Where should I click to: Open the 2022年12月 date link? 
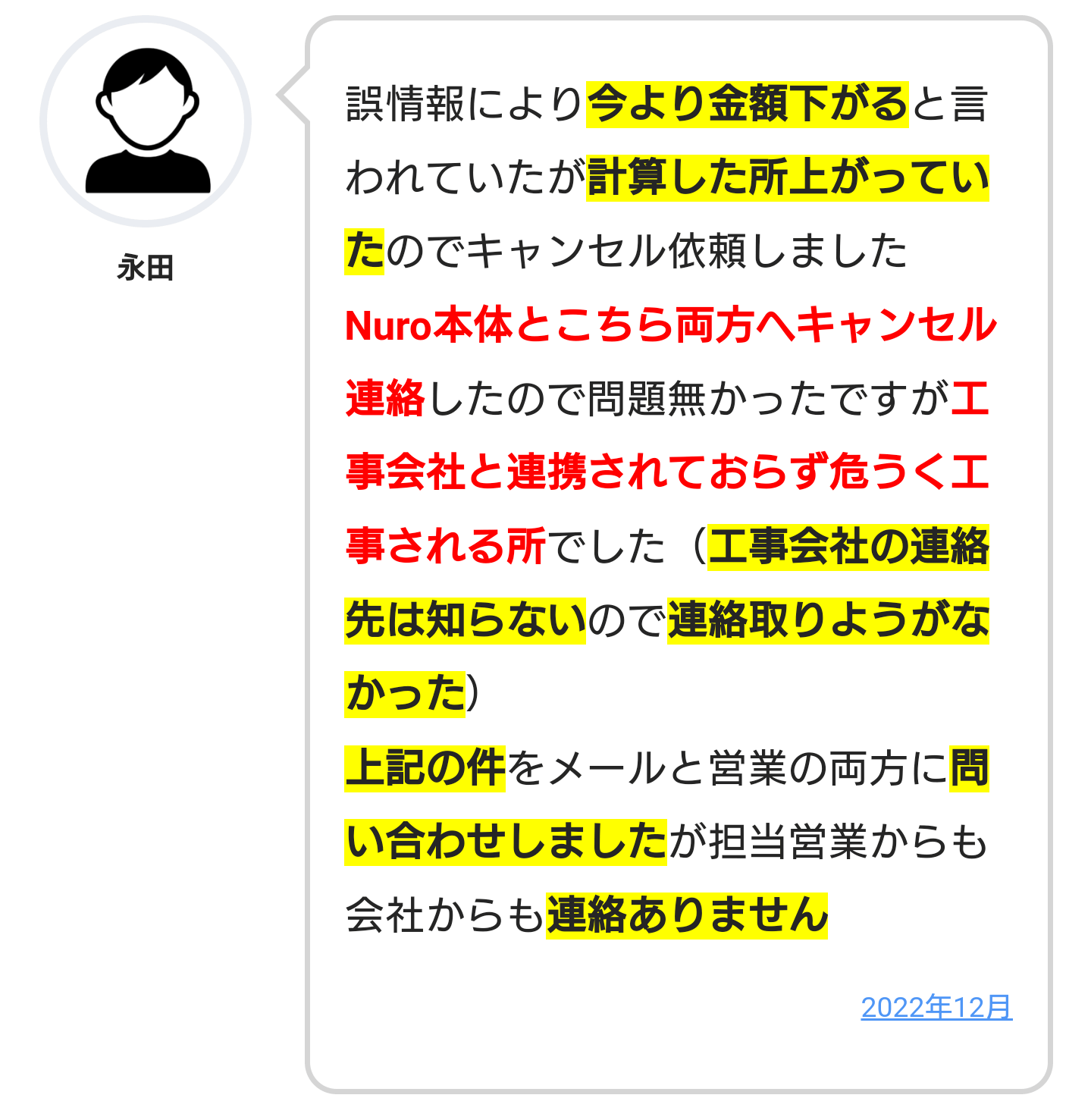tap(936, 1007)
